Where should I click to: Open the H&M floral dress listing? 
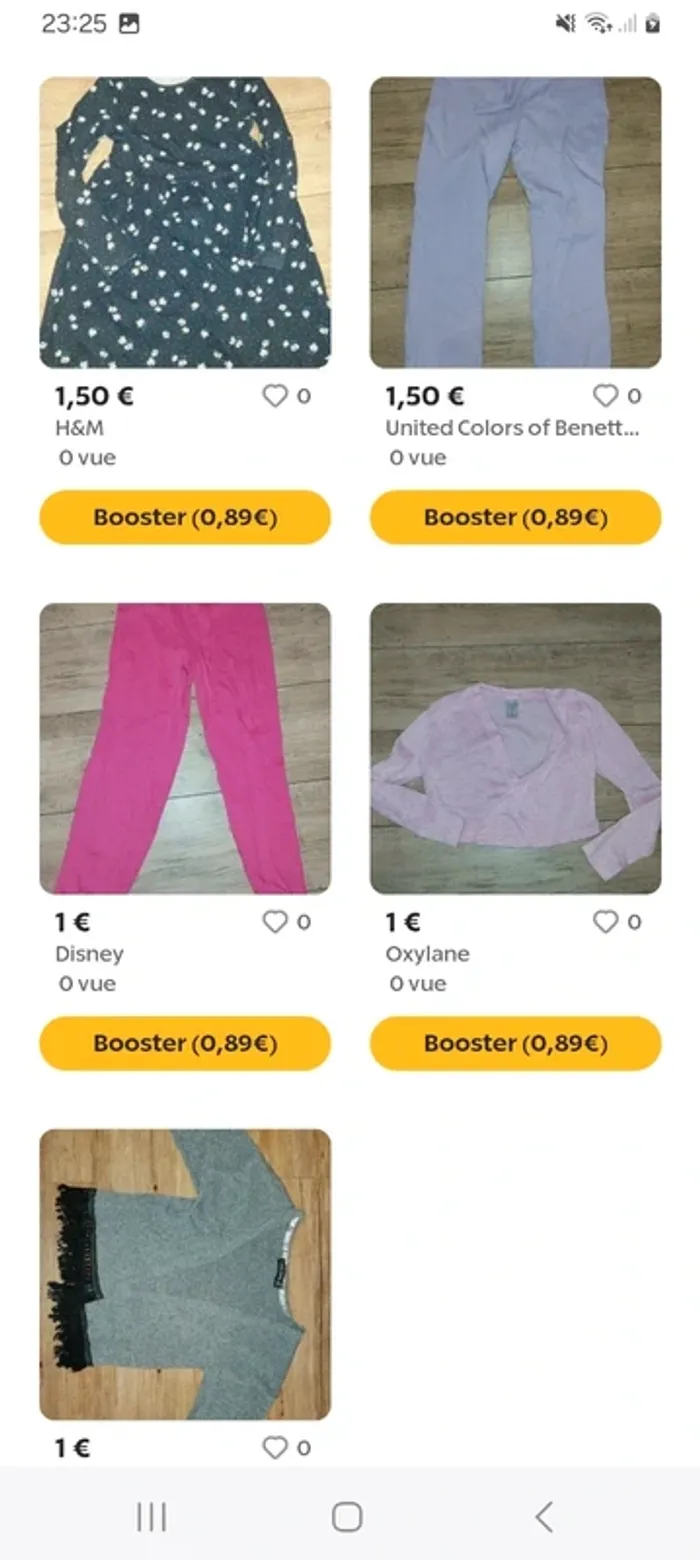point(185,222)
